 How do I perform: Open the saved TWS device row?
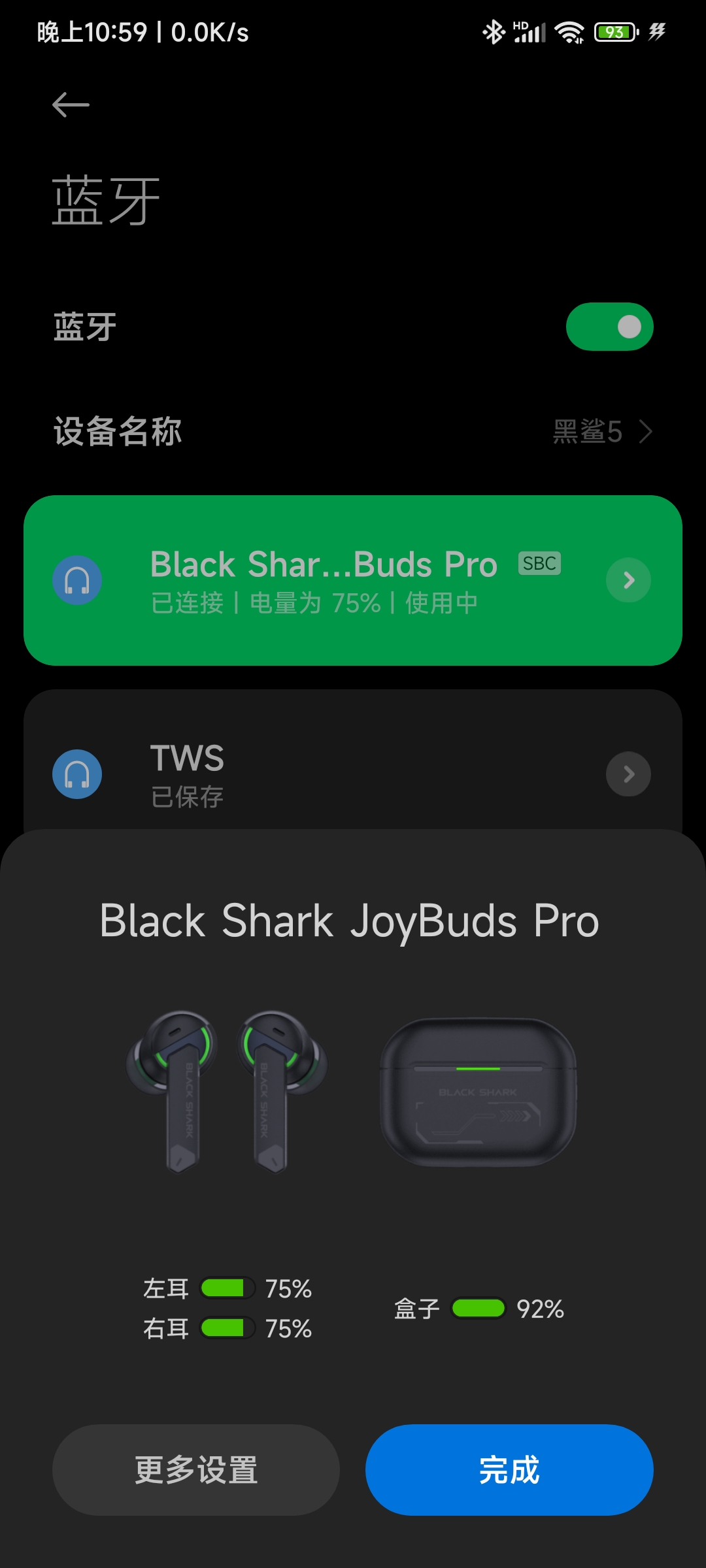point(327,774)
